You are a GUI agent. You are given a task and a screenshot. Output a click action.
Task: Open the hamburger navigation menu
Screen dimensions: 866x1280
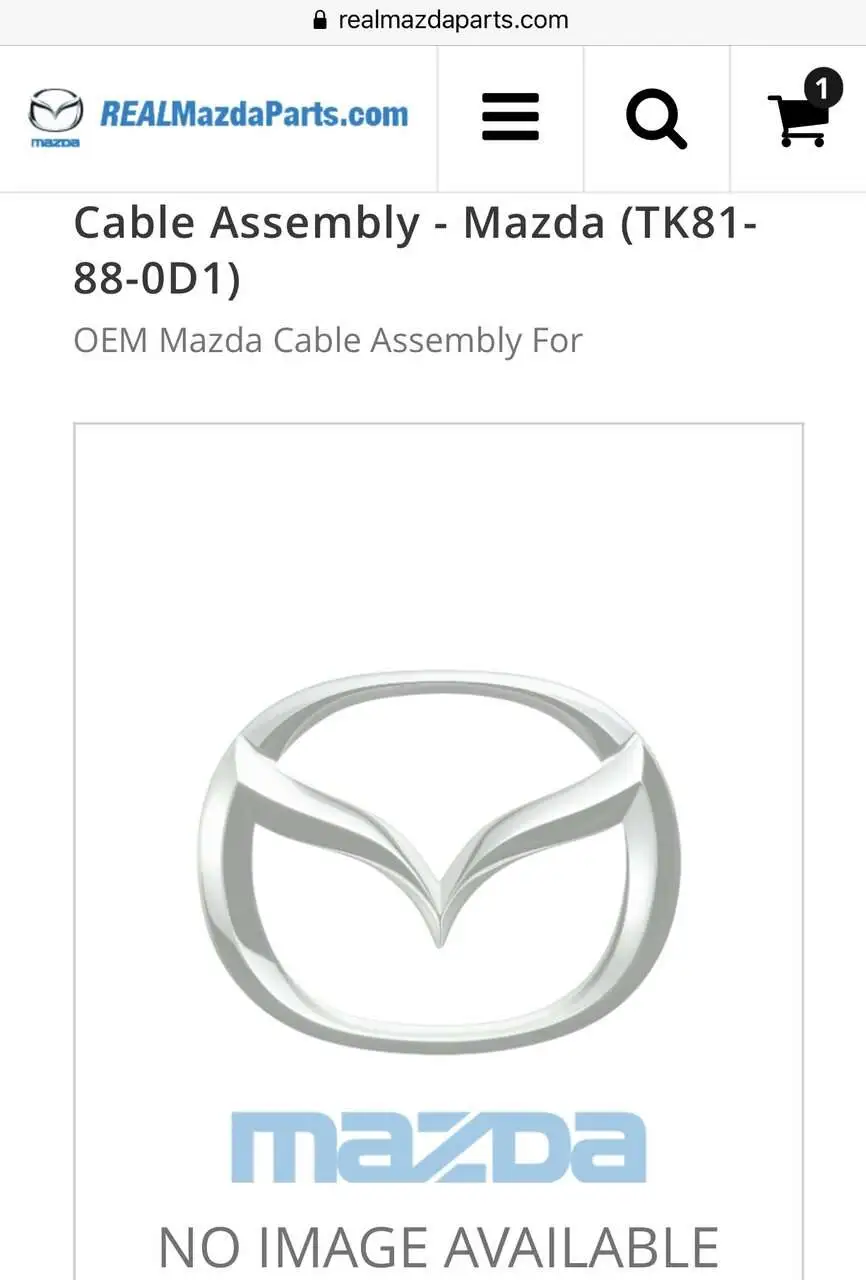coord(510,118)
